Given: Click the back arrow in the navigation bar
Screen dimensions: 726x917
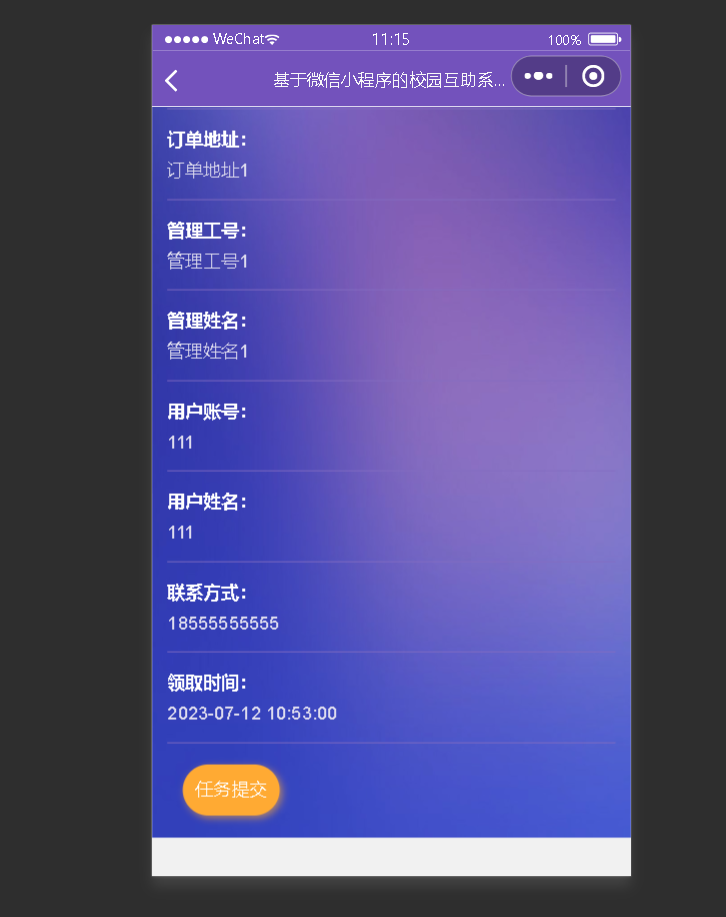Looking at the screenshot, I should point(171,80).
